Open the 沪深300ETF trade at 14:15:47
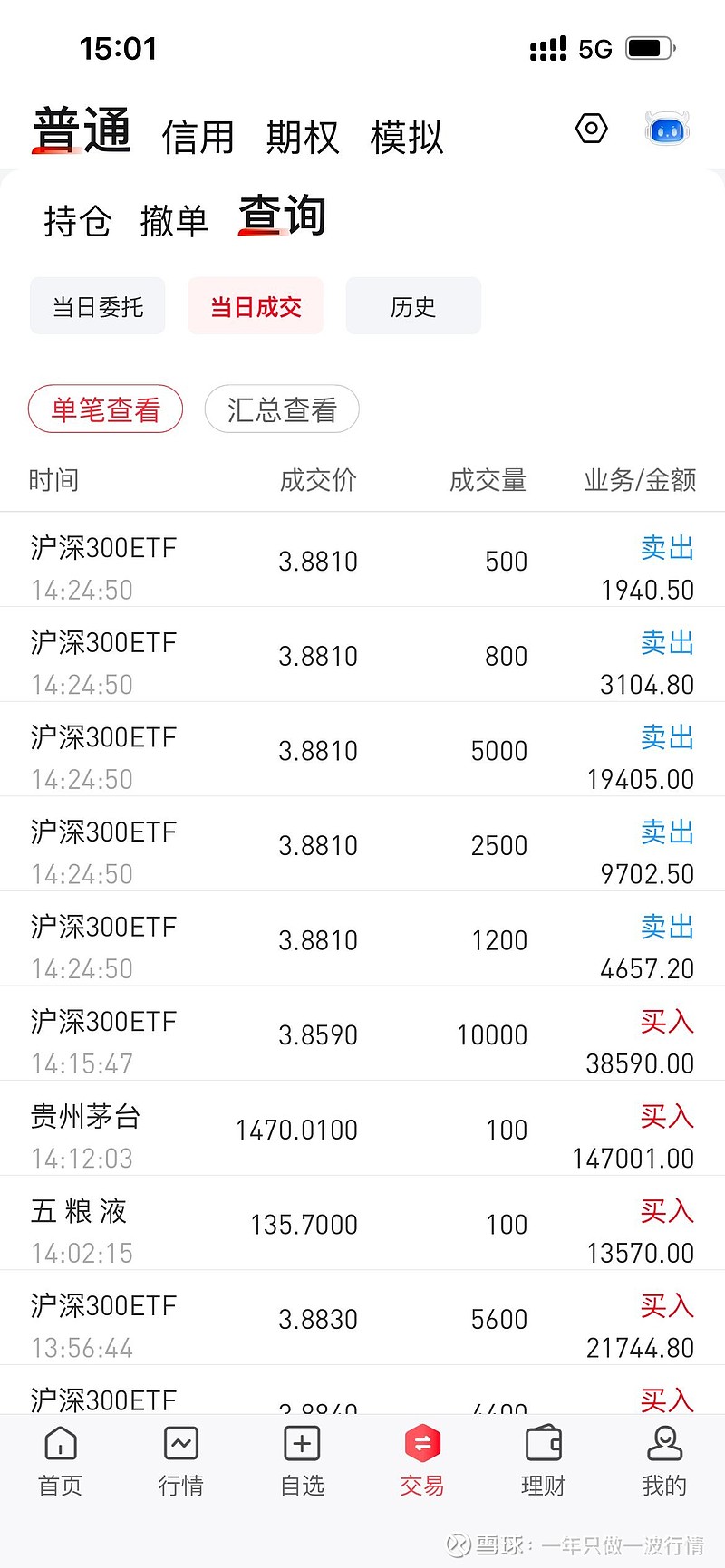Screen dimensions: 725x1568 point(362,1034)
